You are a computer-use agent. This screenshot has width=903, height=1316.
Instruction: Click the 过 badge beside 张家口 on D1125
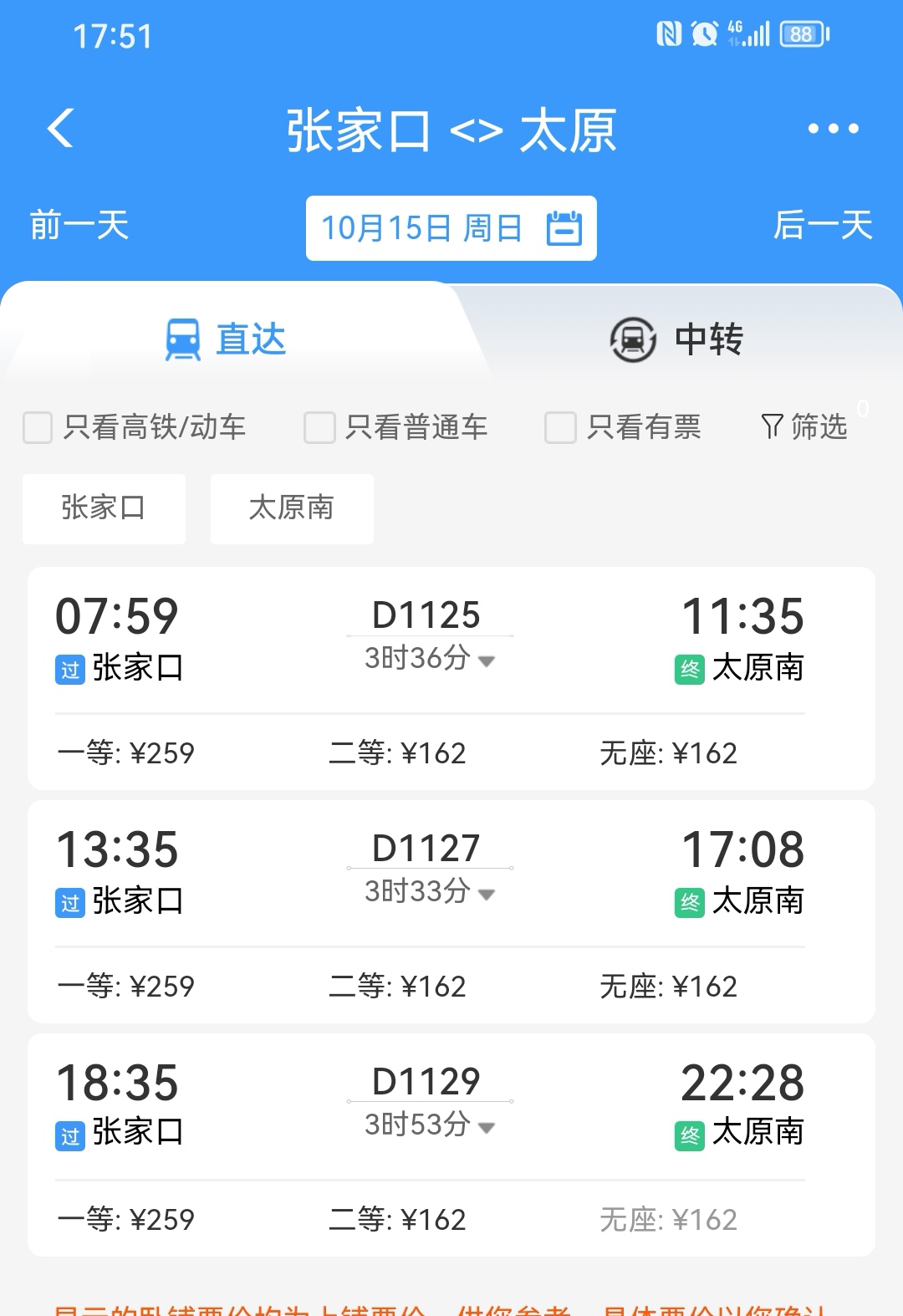click(71, 668)
